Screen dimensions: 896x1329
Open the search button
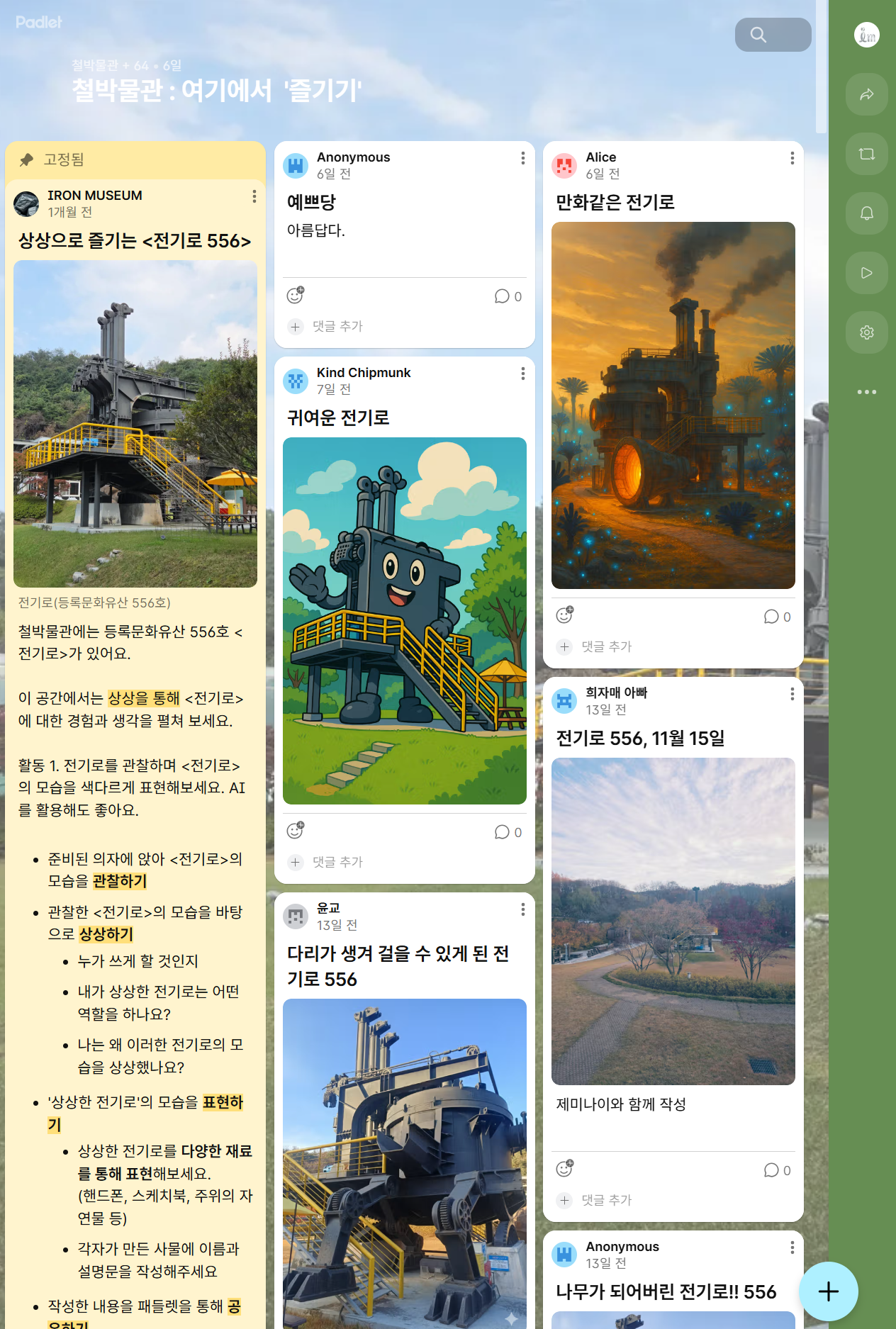[x=772, y=35]
